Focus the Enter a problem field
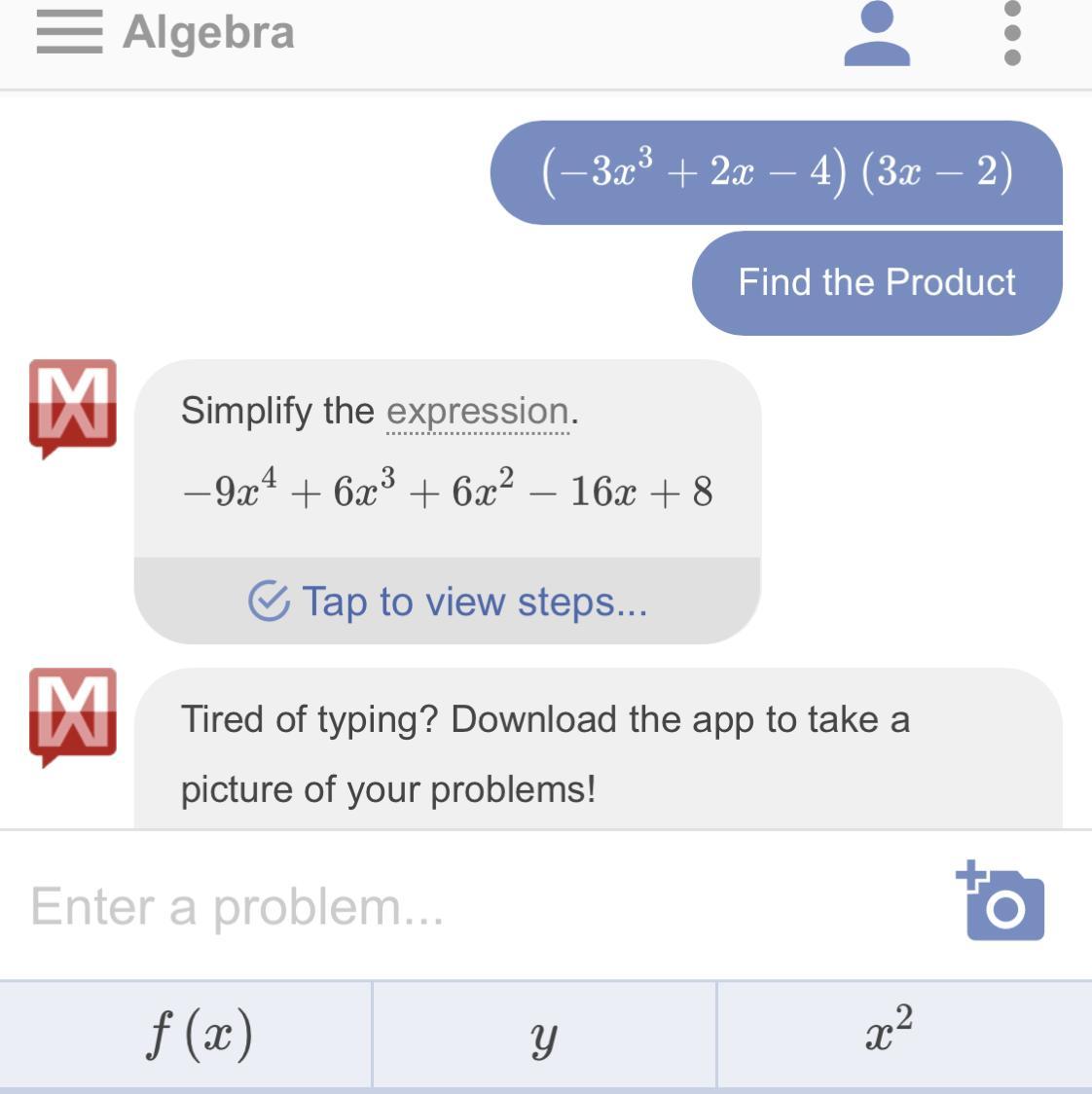Image resolution: width=1092 pixels, height=1094 pixels. click(467, 906)
